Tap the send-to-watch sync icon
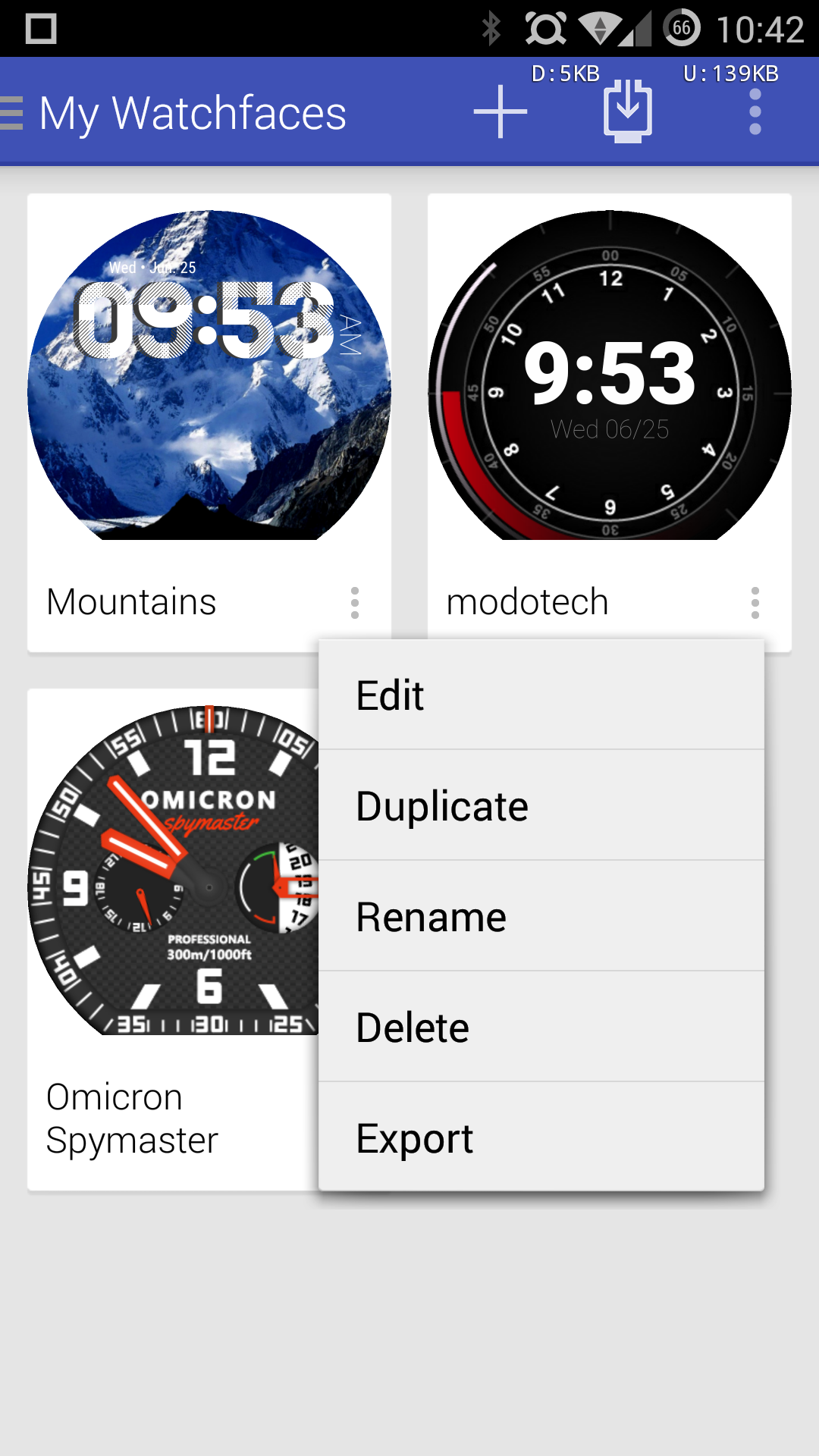The width and height of the screenshot is (819, 1456). 628,110
